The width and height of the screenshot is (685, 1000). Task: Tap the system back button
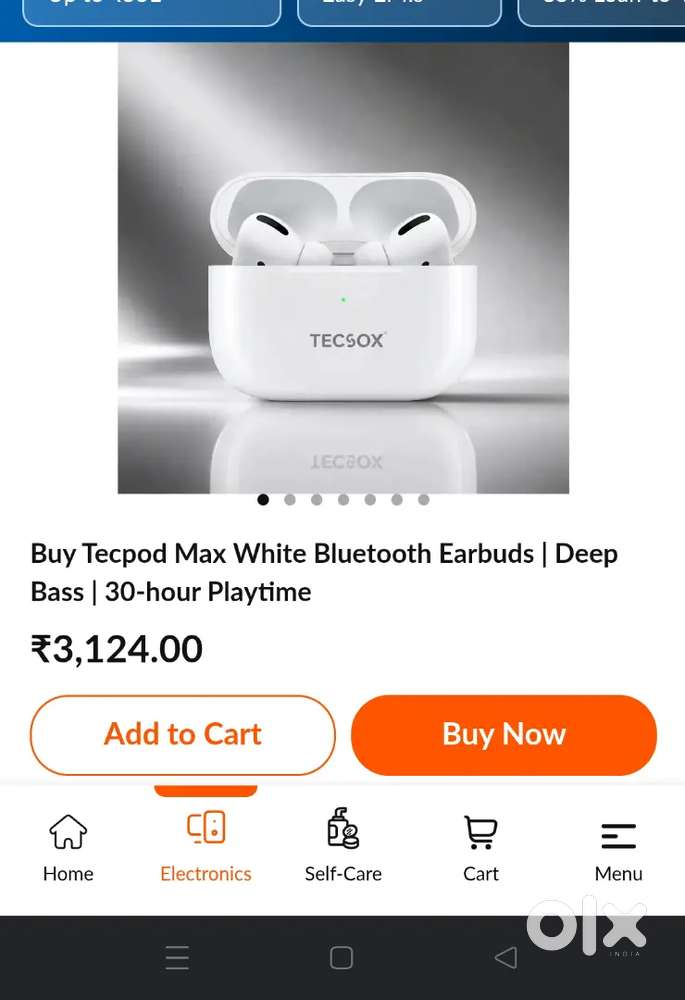coord(506,957)
